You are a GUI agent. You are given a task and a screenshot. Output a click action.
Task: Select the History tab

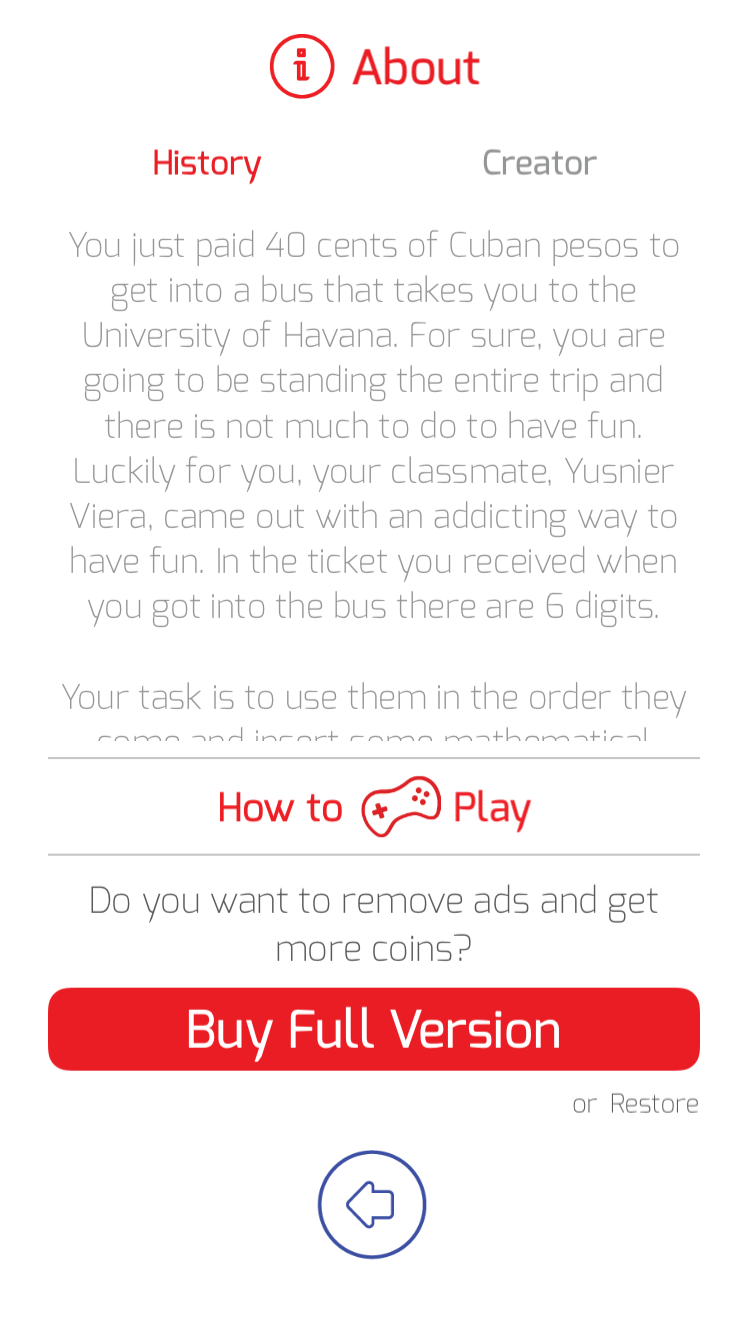(x=207, y=164)
